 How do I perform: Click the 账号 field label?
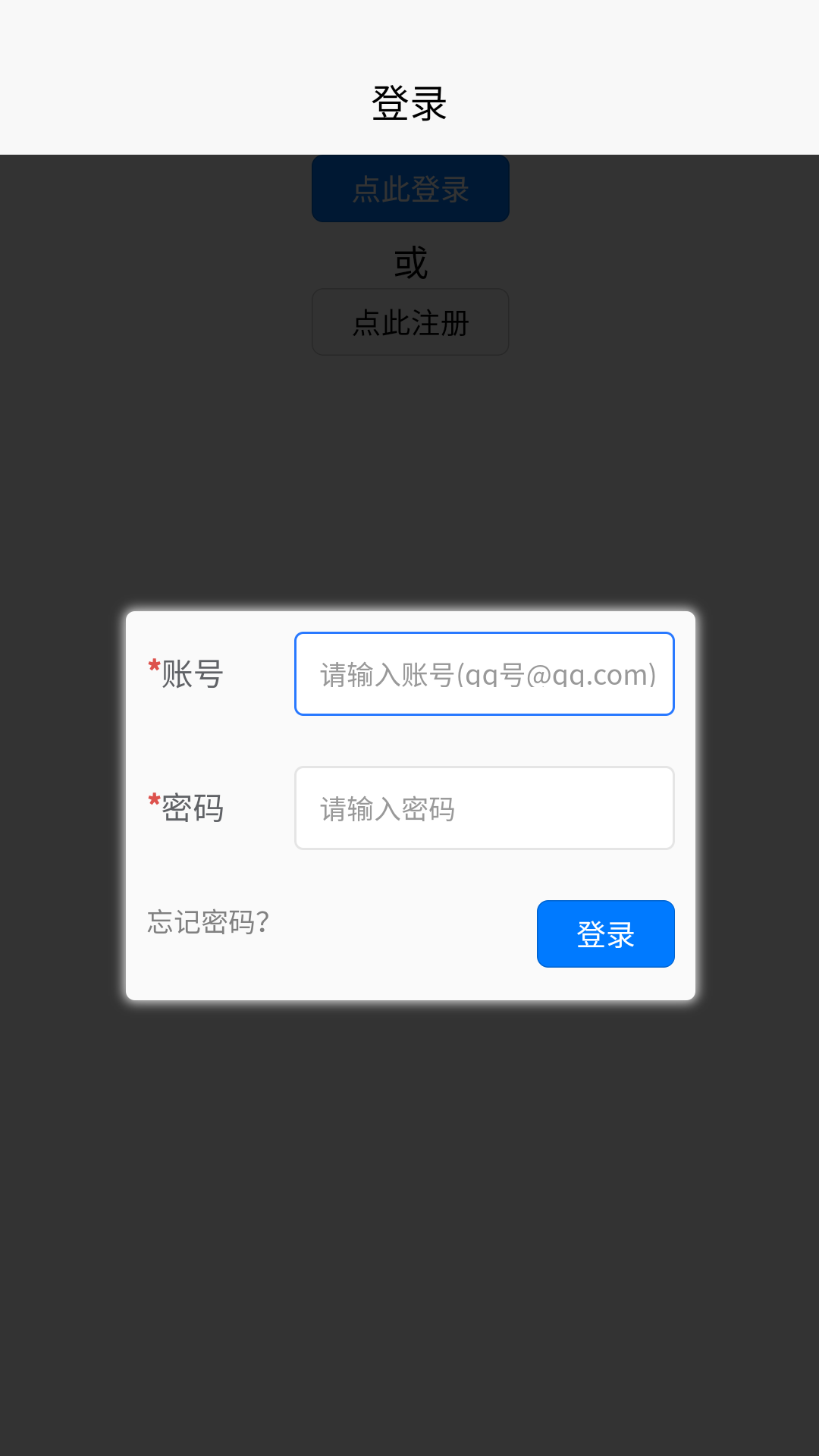pyautogui.click(x=193, y=673)
